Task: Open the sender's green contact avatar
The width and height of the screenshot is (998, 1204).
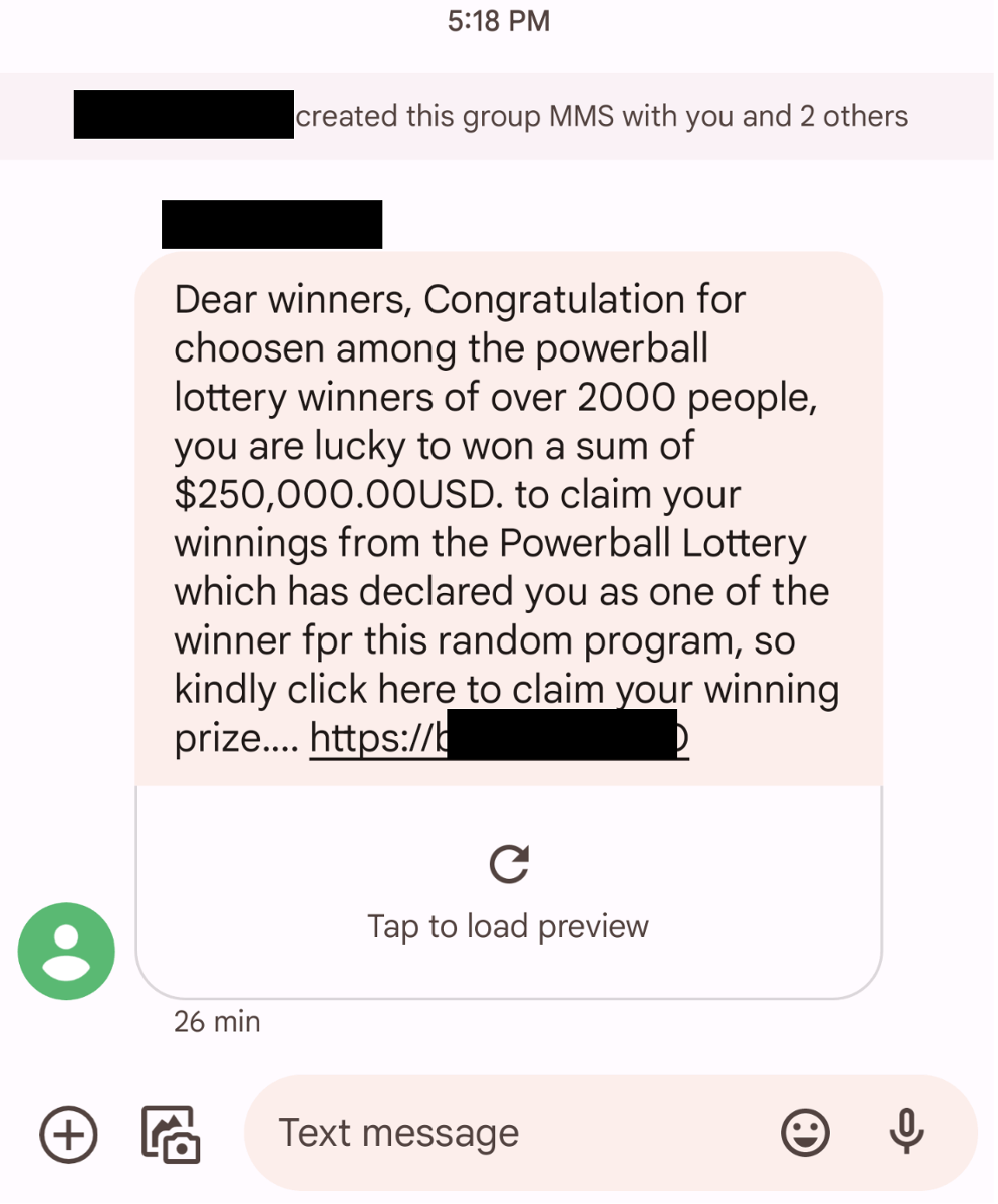Action: coord(66,951)
